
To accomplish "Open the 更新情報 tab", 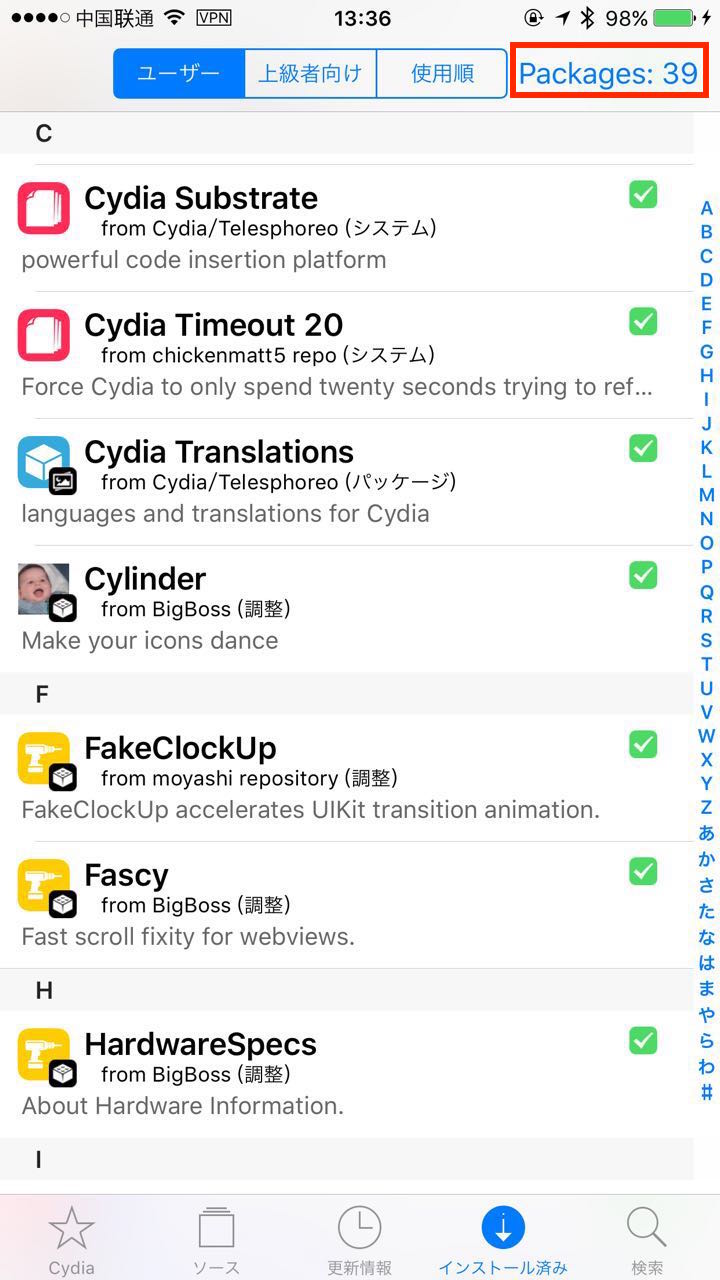I will pyautogui.click(x=359, y=1238).
